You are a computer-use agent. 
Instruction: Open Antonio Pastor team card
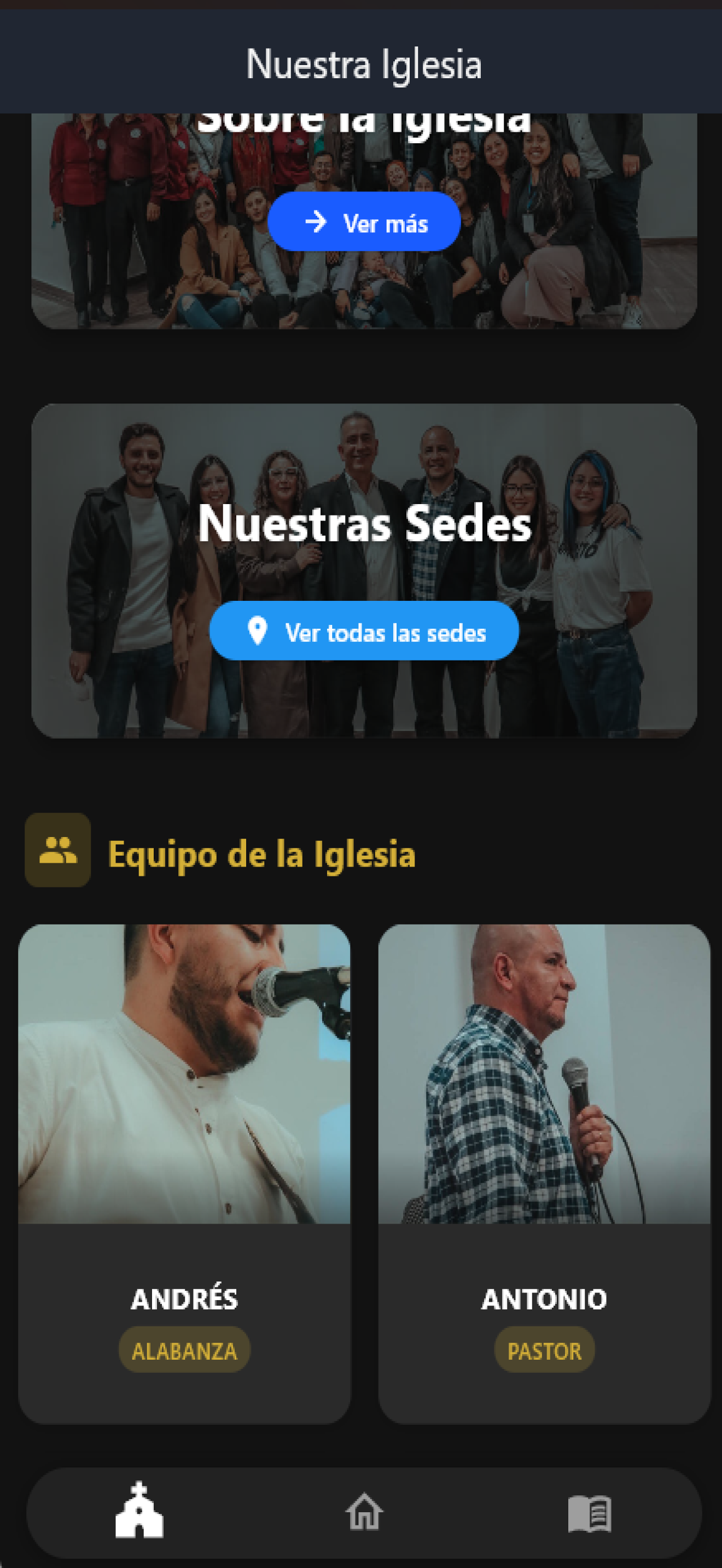pyautogui.click(x=544, y=1174)
